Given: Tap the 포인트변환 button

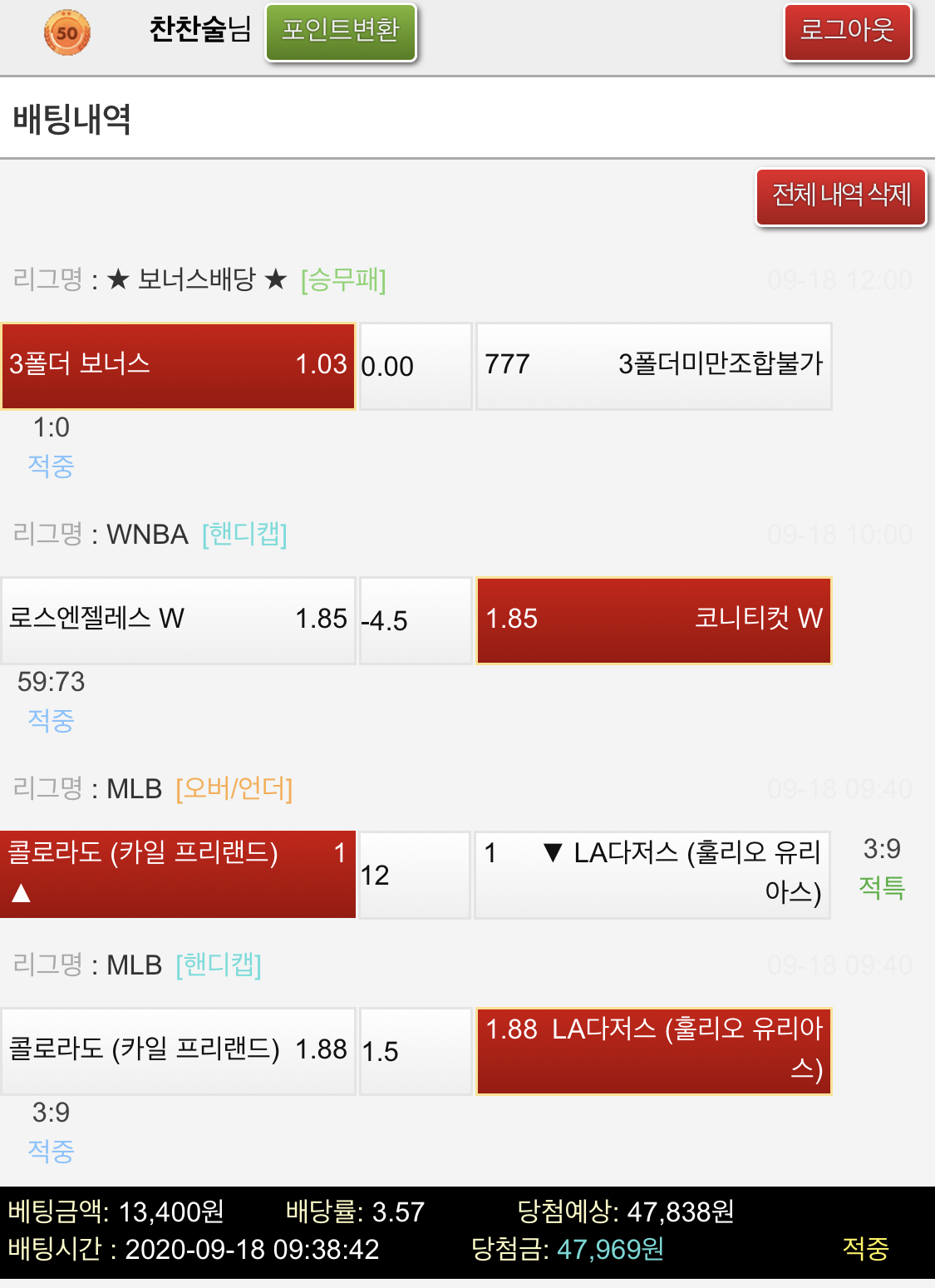Looking at the screenshot, I should pos(341,32).
